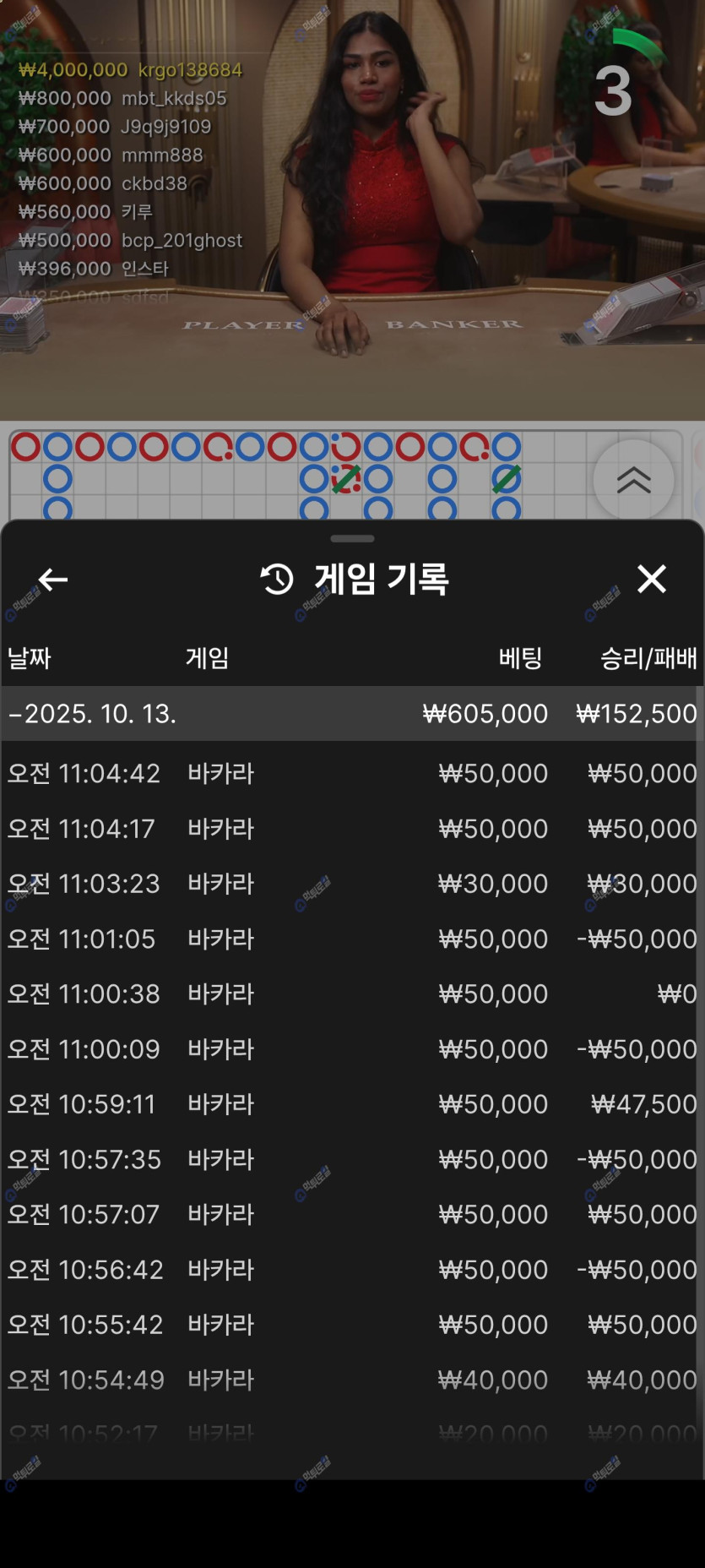Viewport: 705px width, 1568px height.
Task: Open the 오전 11:00:38 round with ₩0 result
Action: click(351, 994)
